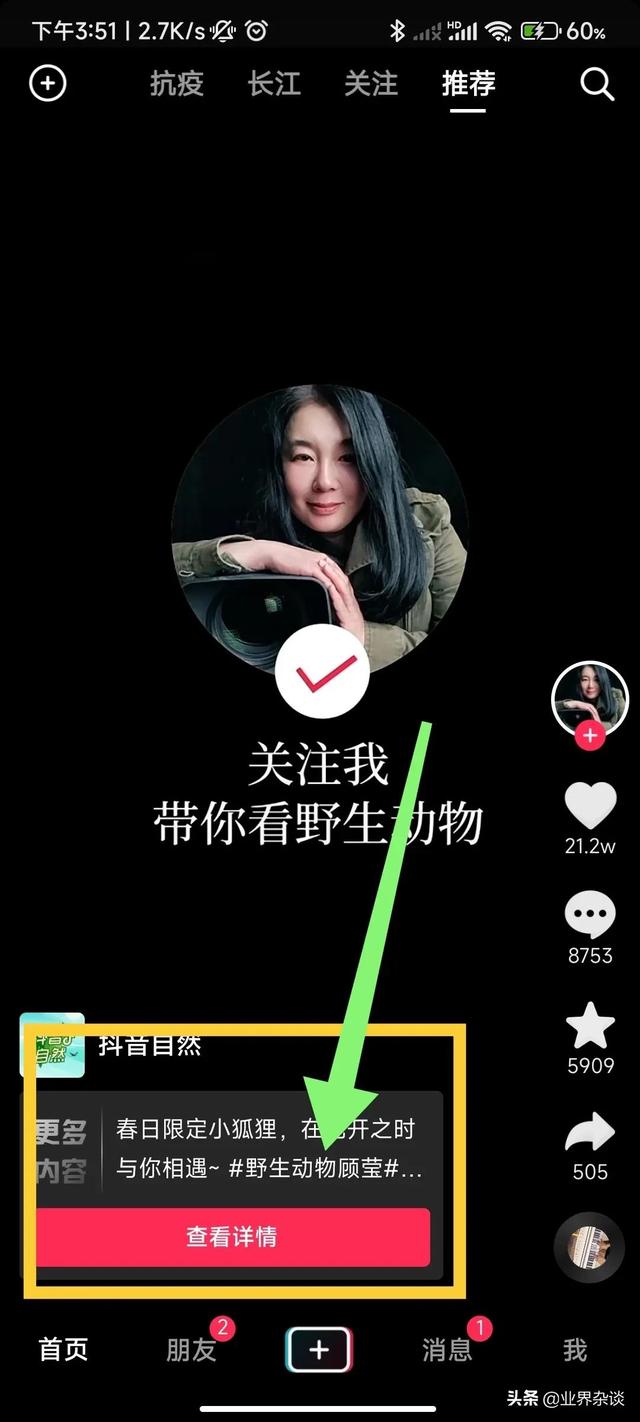This screenshot has width=640, height=1422.
Task: Tap the 查看详情 button
Action: pos(232,1237)
